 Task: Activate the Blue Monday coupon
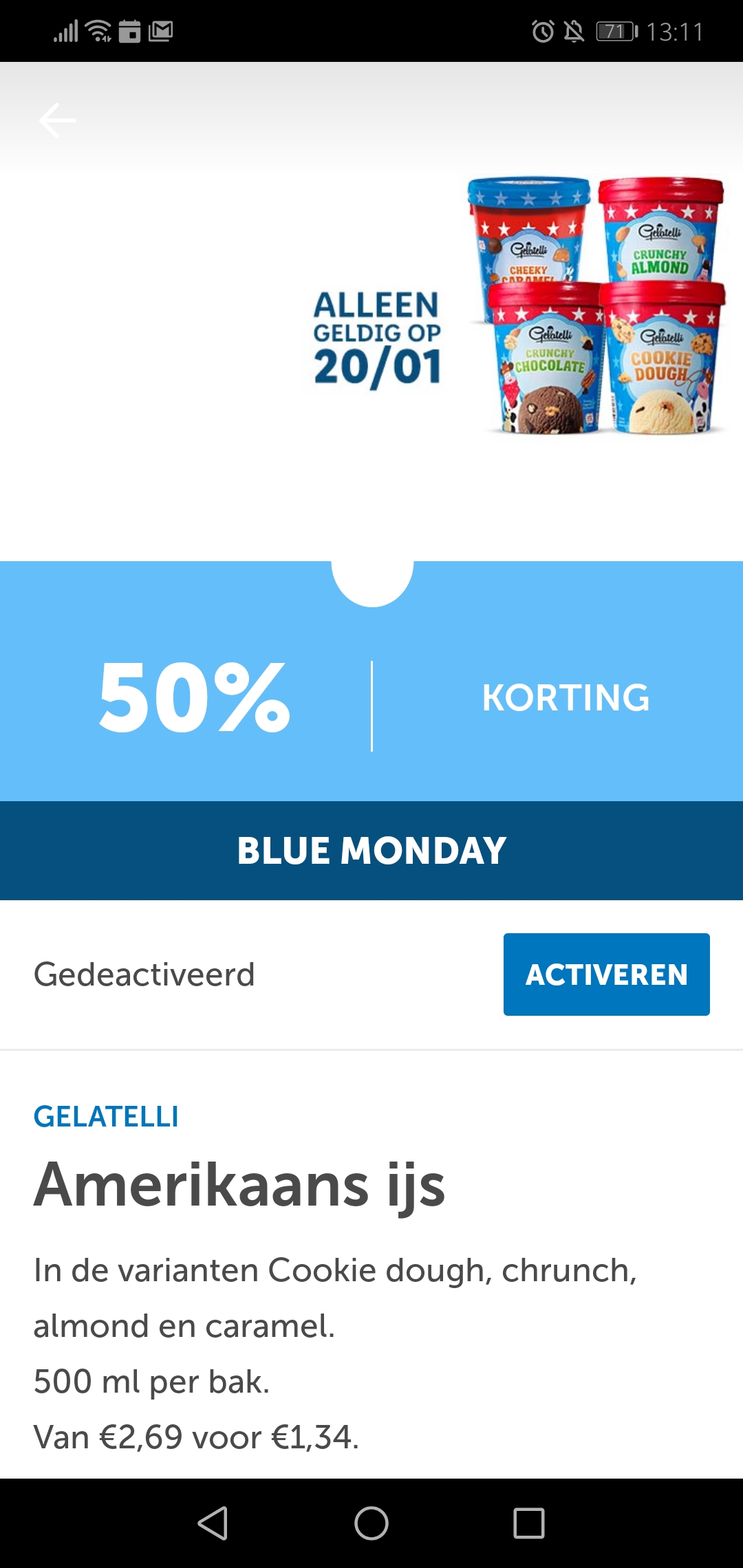pyautogui.click(x=606, y=974)
